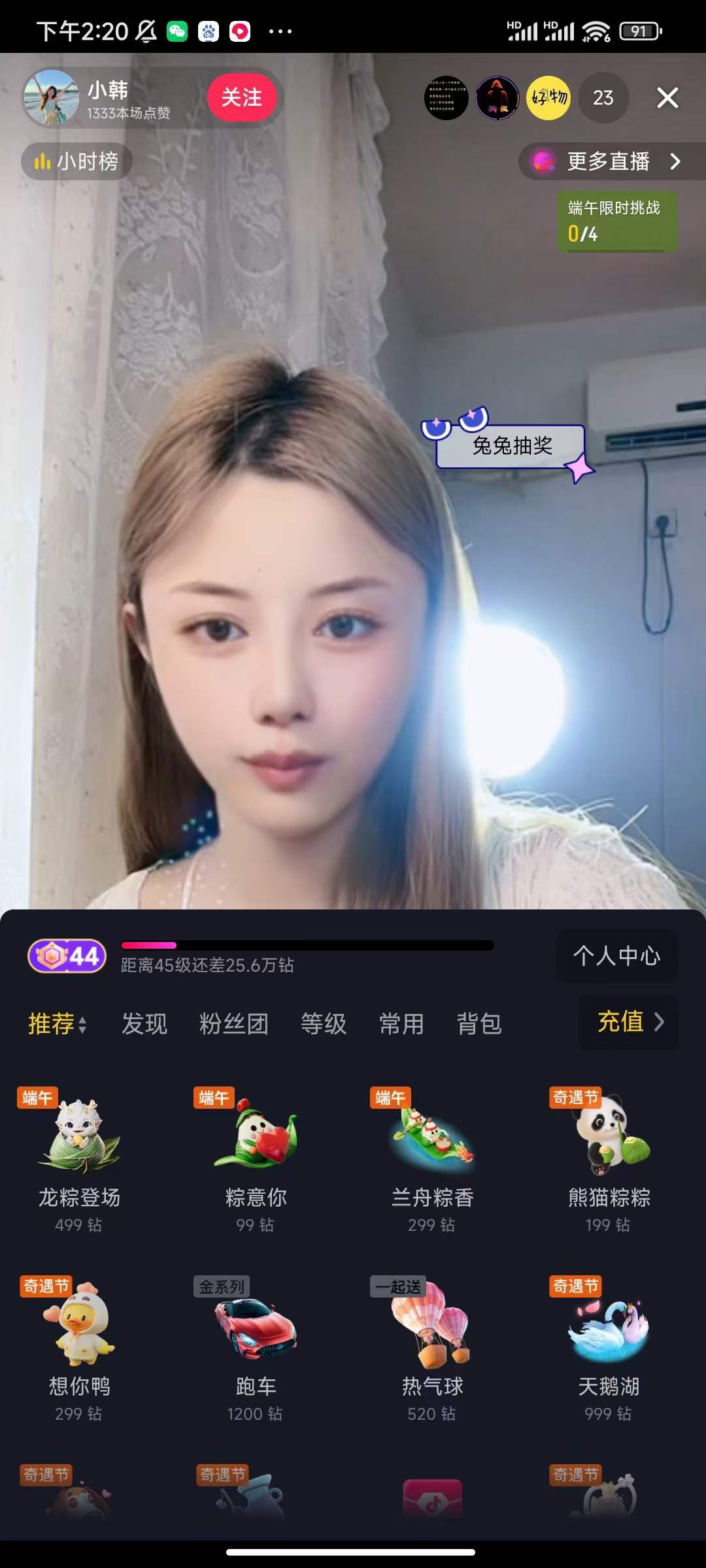706x1568 pixels.
Task: Switch to the 发现 tab
Action: tap(144, 1024)
